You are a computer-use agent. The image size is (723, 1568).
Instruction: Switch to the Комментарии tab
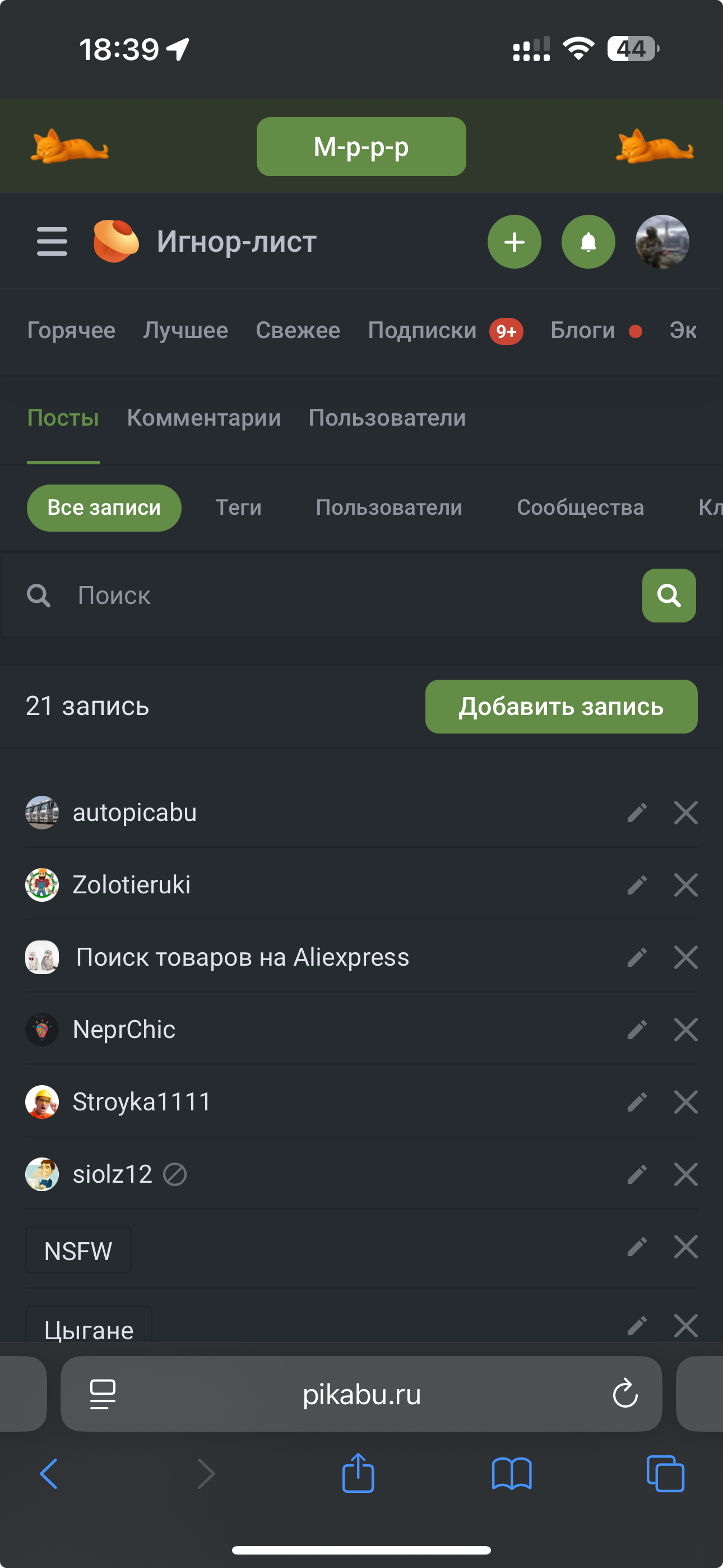tap(204, 418)
